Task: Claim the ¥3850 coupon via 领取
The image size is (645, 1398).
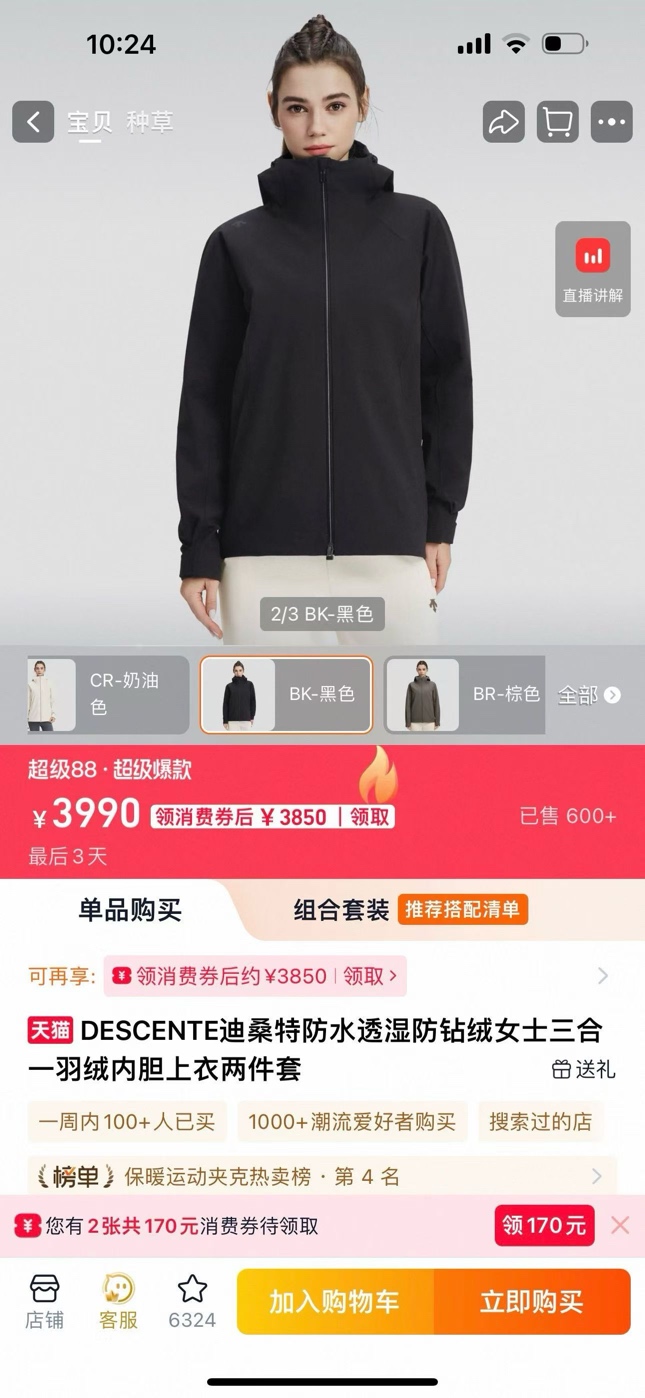Action: (369, 816)
